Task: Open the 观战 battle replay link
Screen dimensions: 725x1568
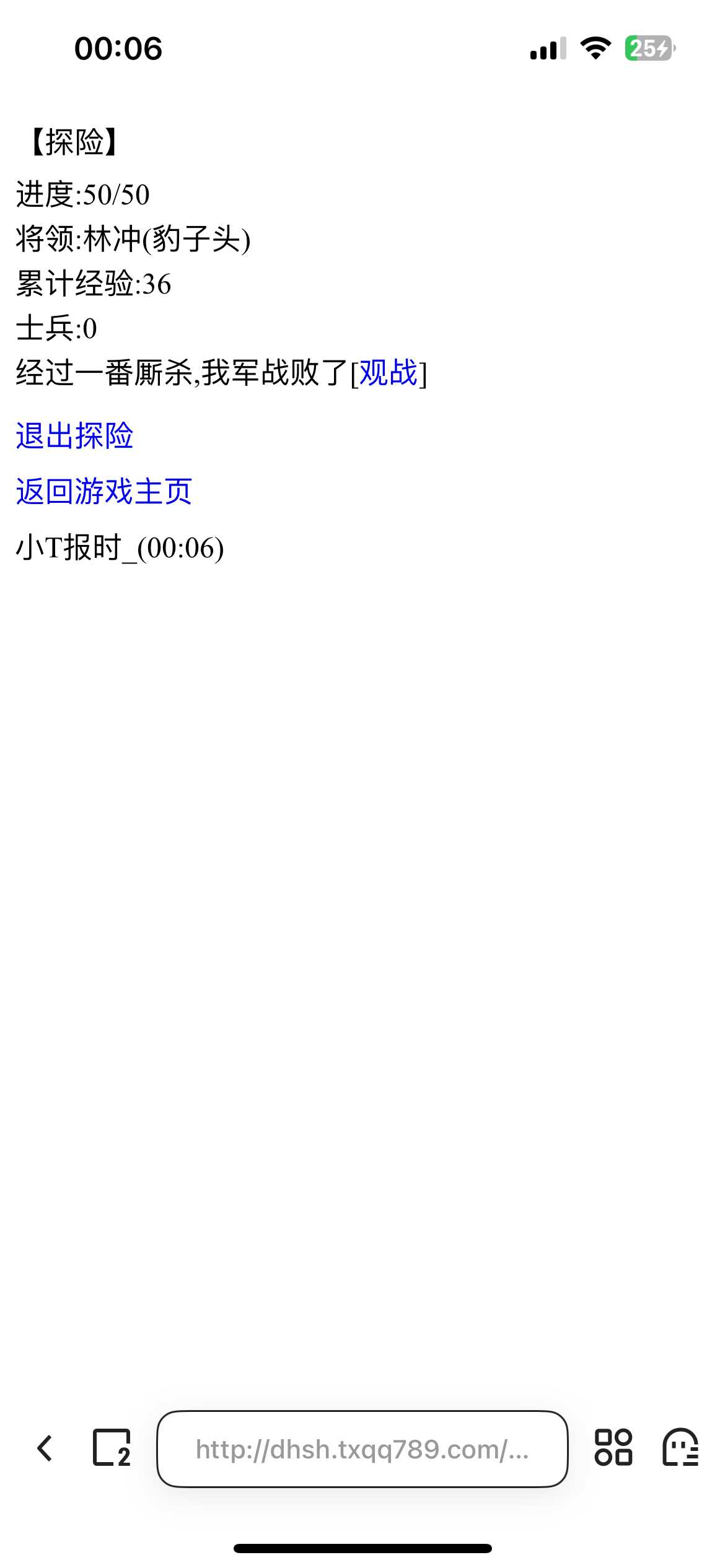Action: coord(389,373)
